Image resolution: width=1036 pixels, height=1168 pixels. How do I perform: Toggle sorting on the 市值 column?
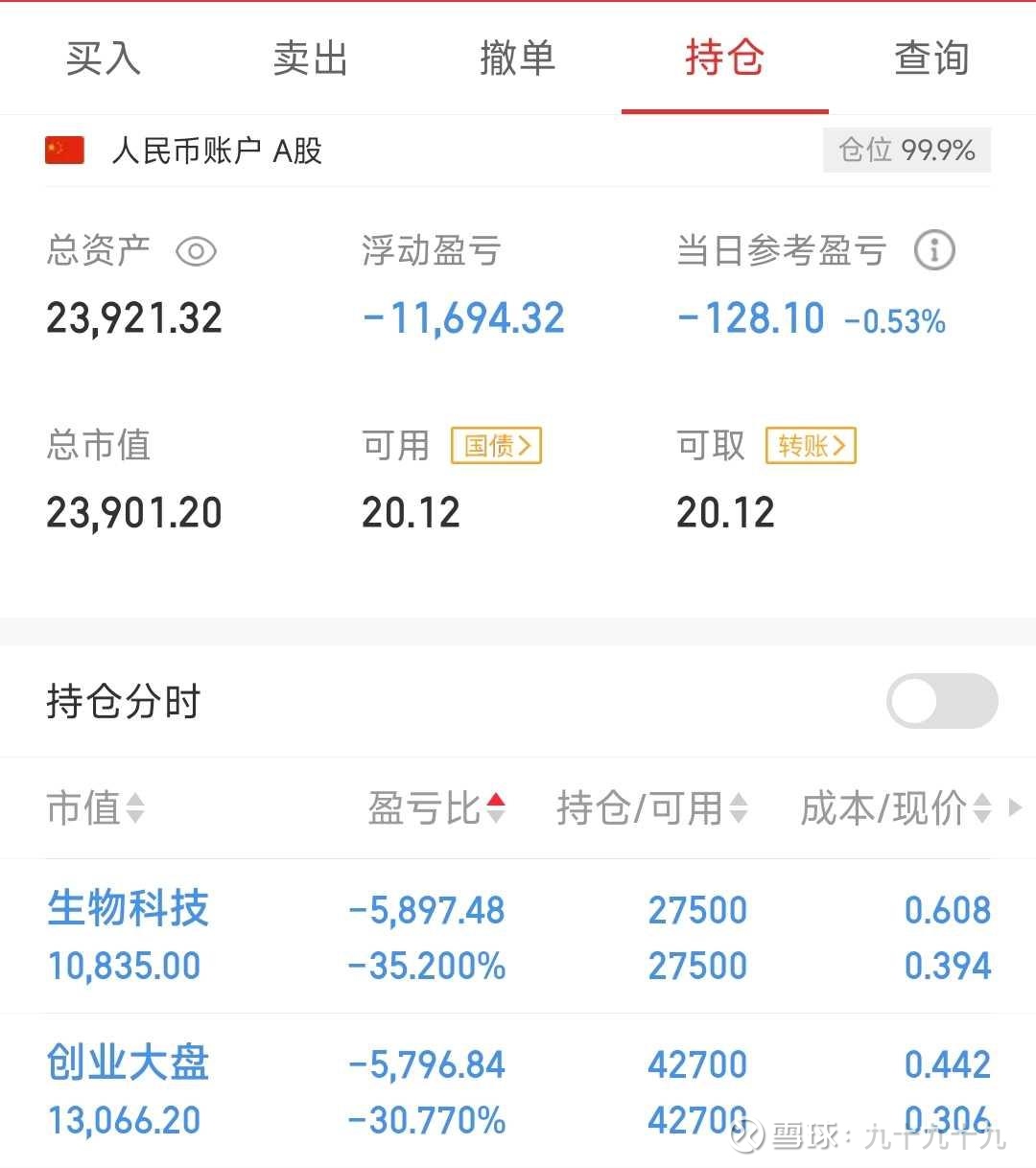pos(135,809)
